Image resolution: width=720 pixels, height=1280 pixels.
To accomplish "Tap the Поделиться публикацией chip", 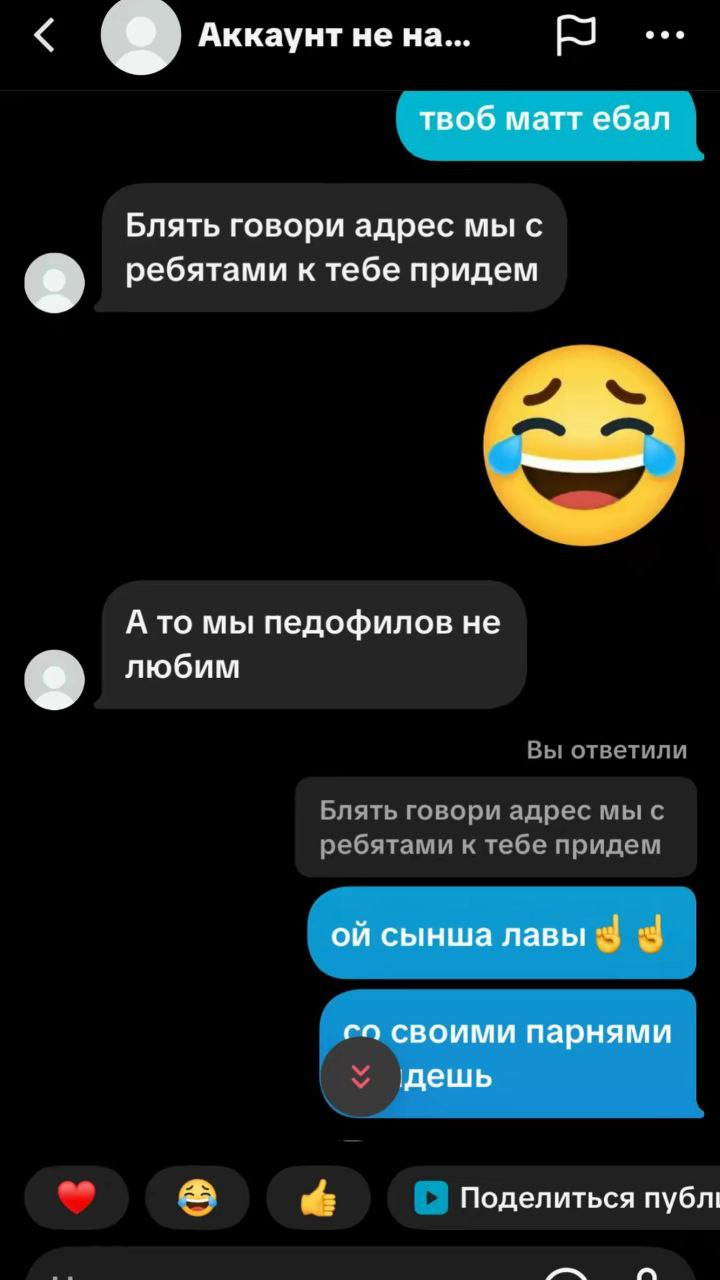I will click(x=560, y=1197).
